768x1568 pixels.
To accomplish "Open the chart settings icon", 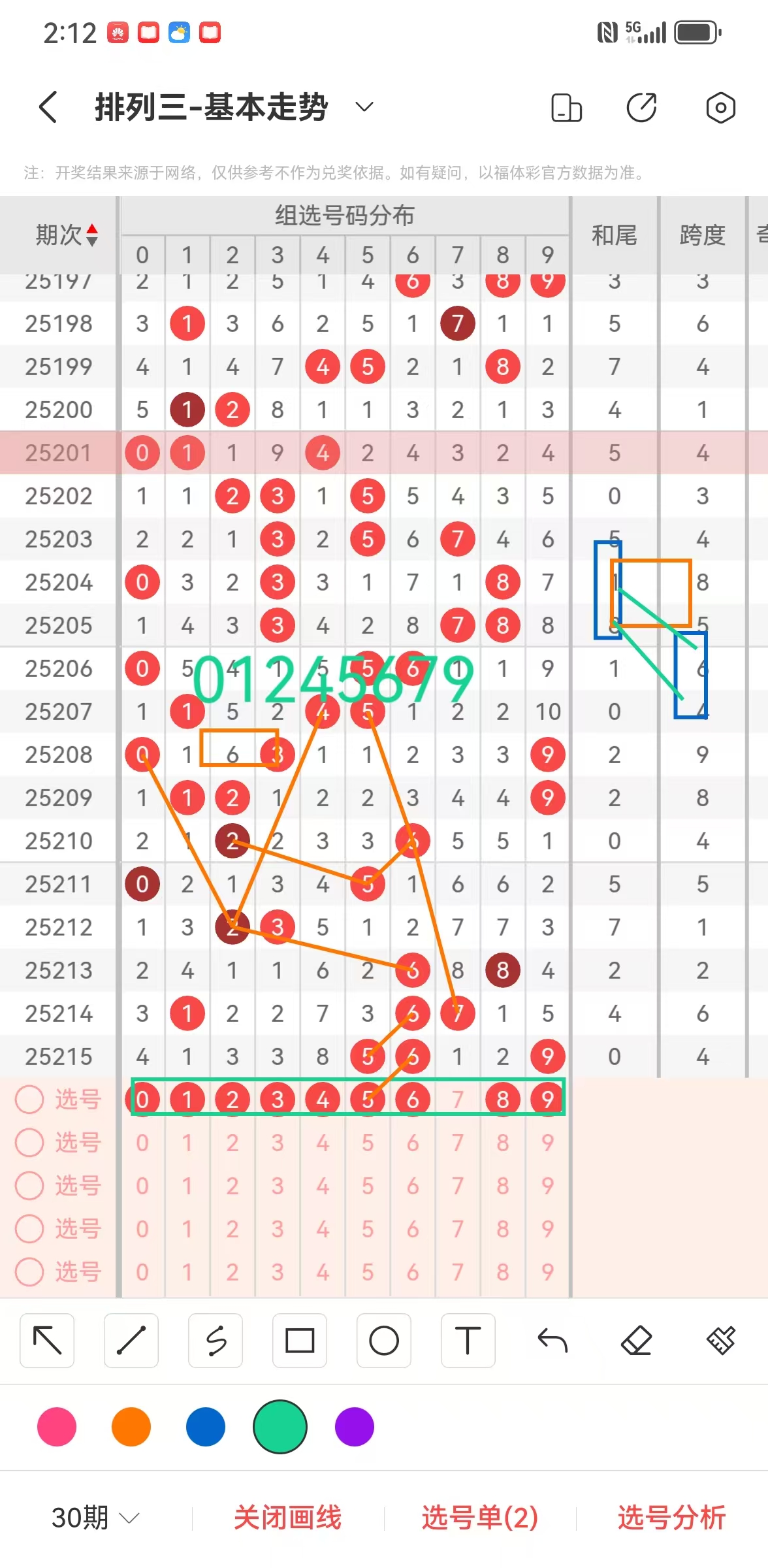I will [720, 108].
